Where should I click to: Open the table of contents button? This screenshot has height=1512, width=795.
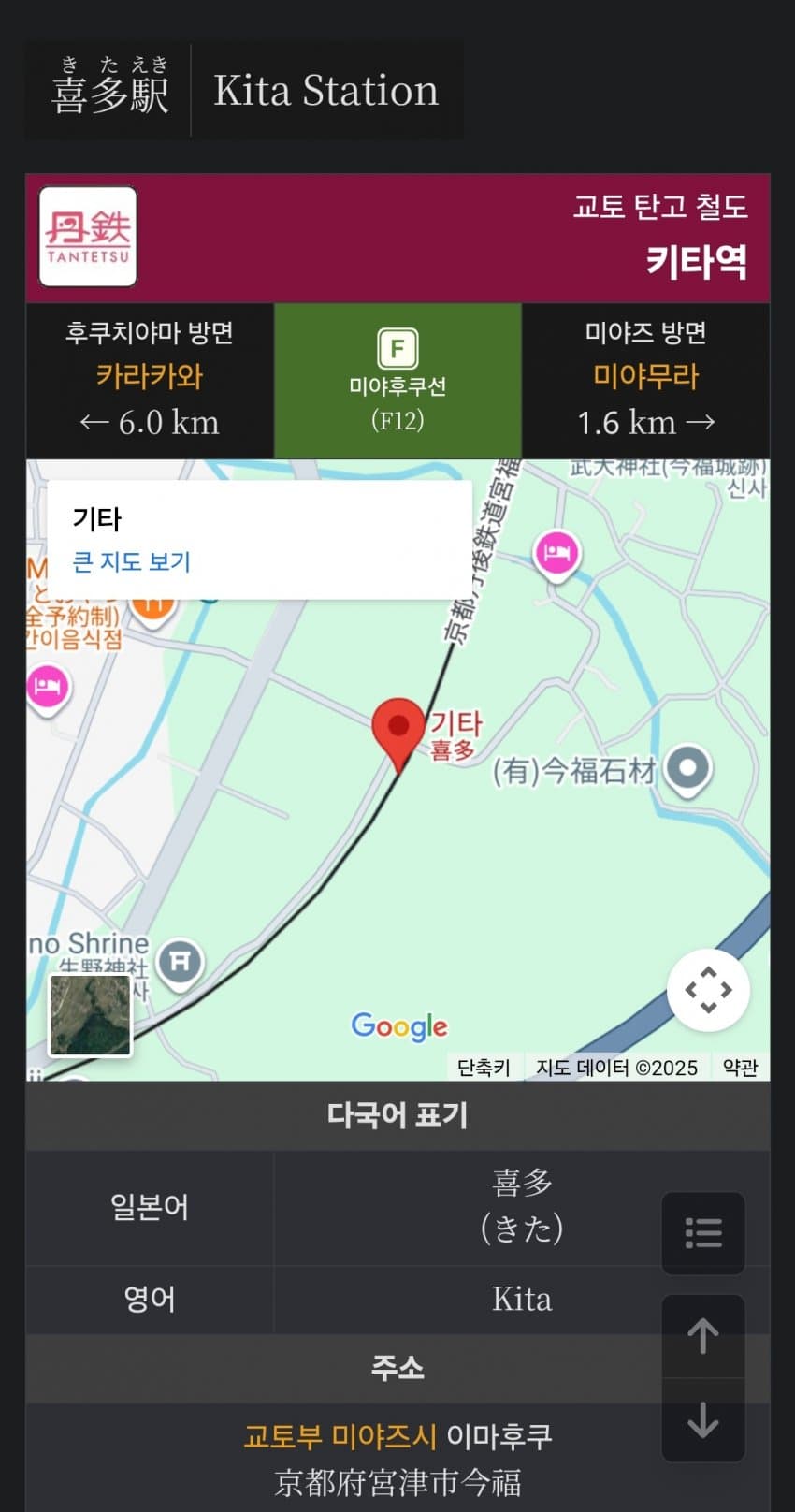pyautogui.click(x=703, y=1233)
